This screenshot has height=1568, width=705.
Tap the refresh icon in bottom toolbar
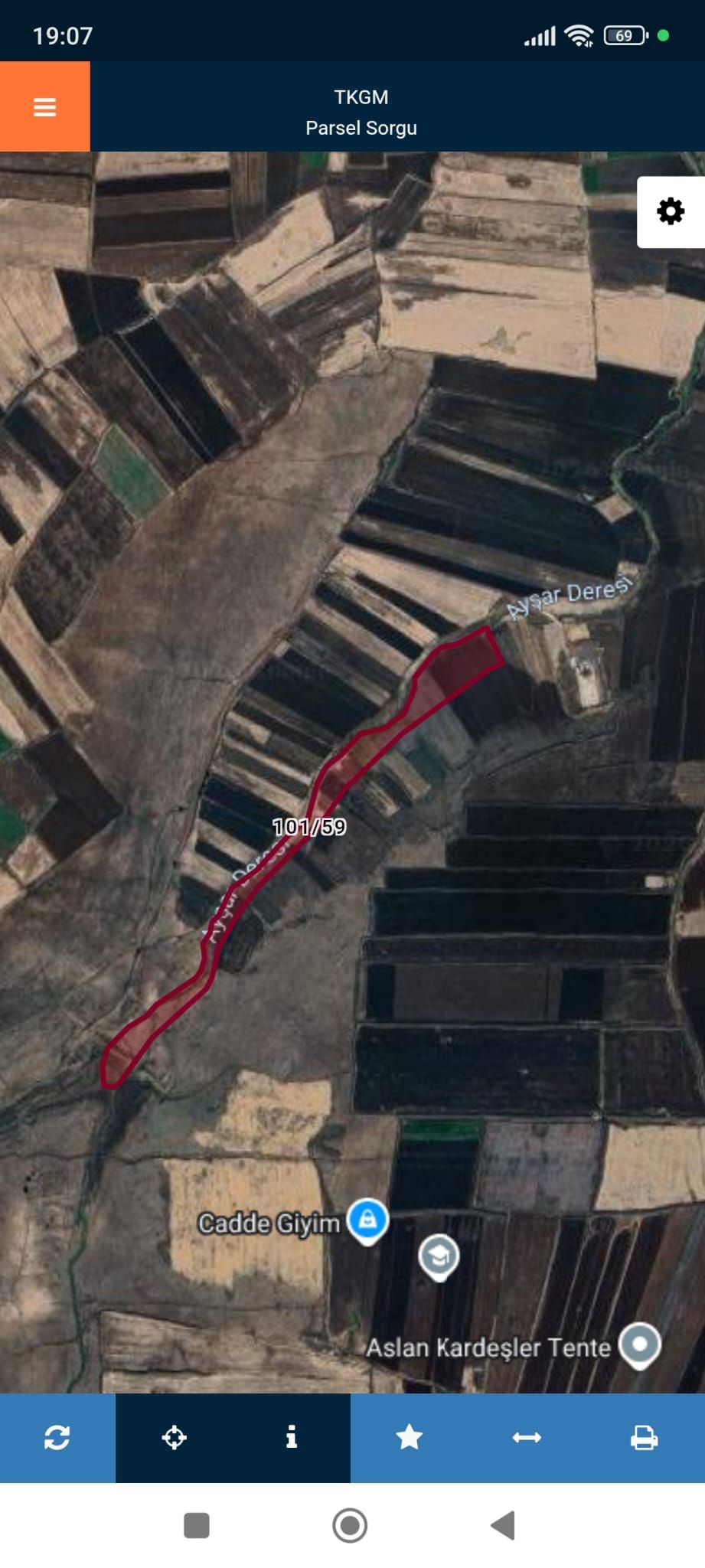[57, 1437]
